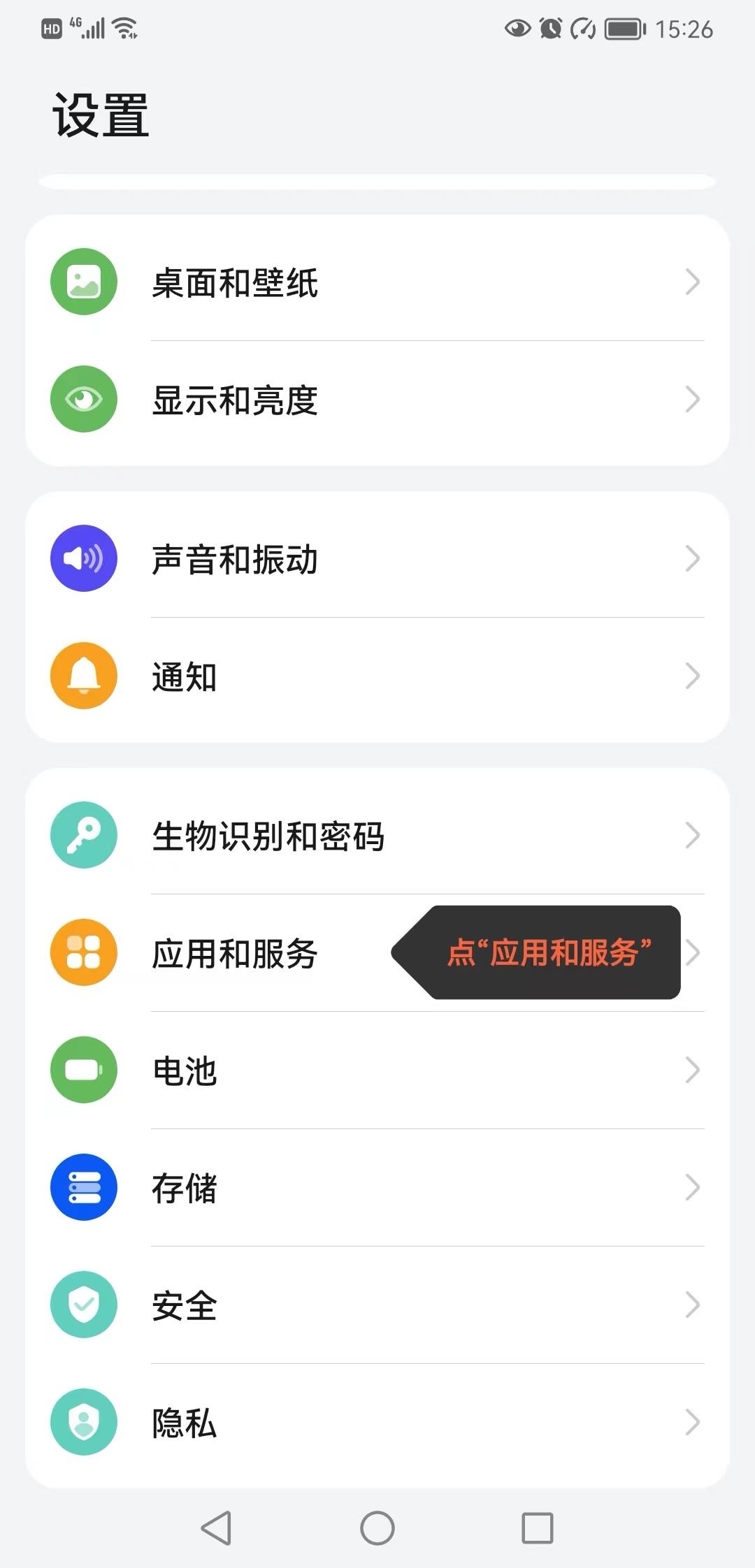Tap the blue storage icon for 存储
The image size is (755, 1568).
pyautogui.click(x=83, y=1187)
